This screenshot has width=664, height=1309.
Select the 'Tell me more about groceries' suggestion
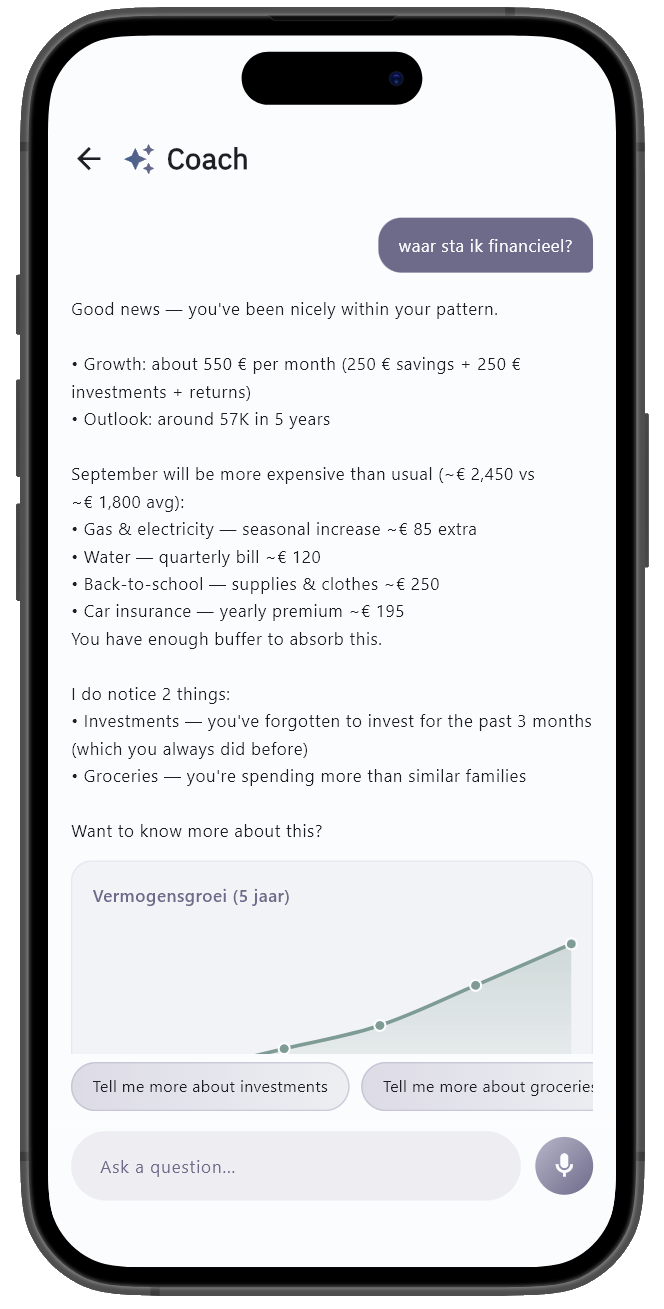tap(480, 1086)
